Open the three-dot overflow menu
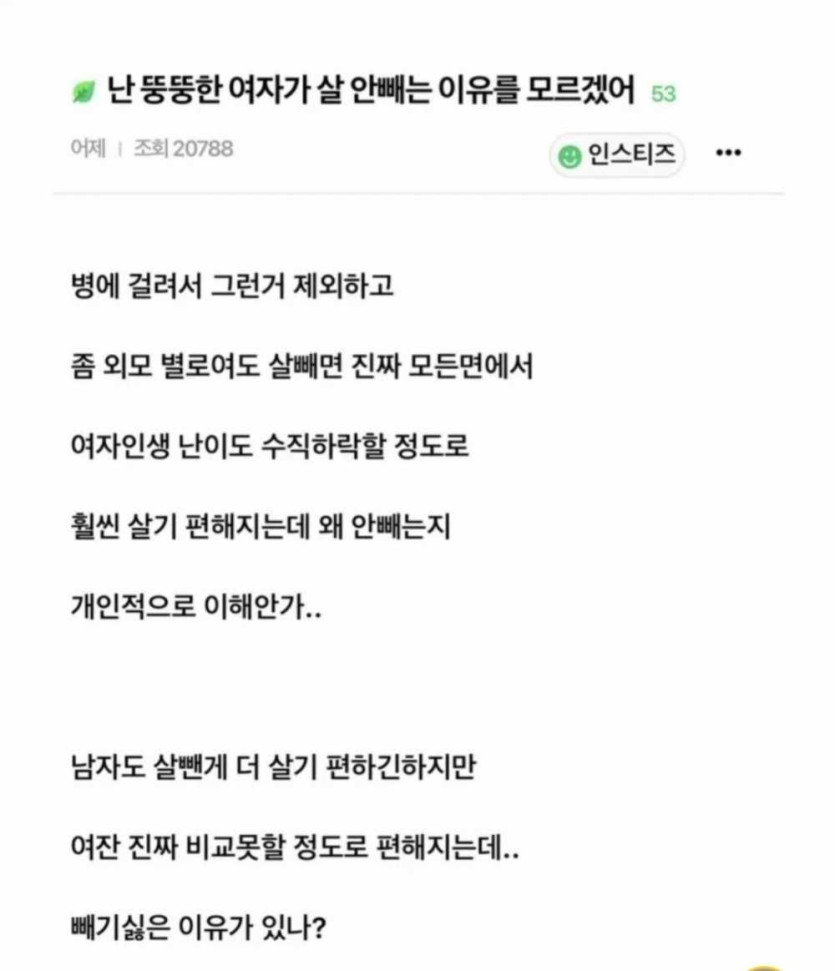The image size is (835, 971). click(x=728, y=154)
